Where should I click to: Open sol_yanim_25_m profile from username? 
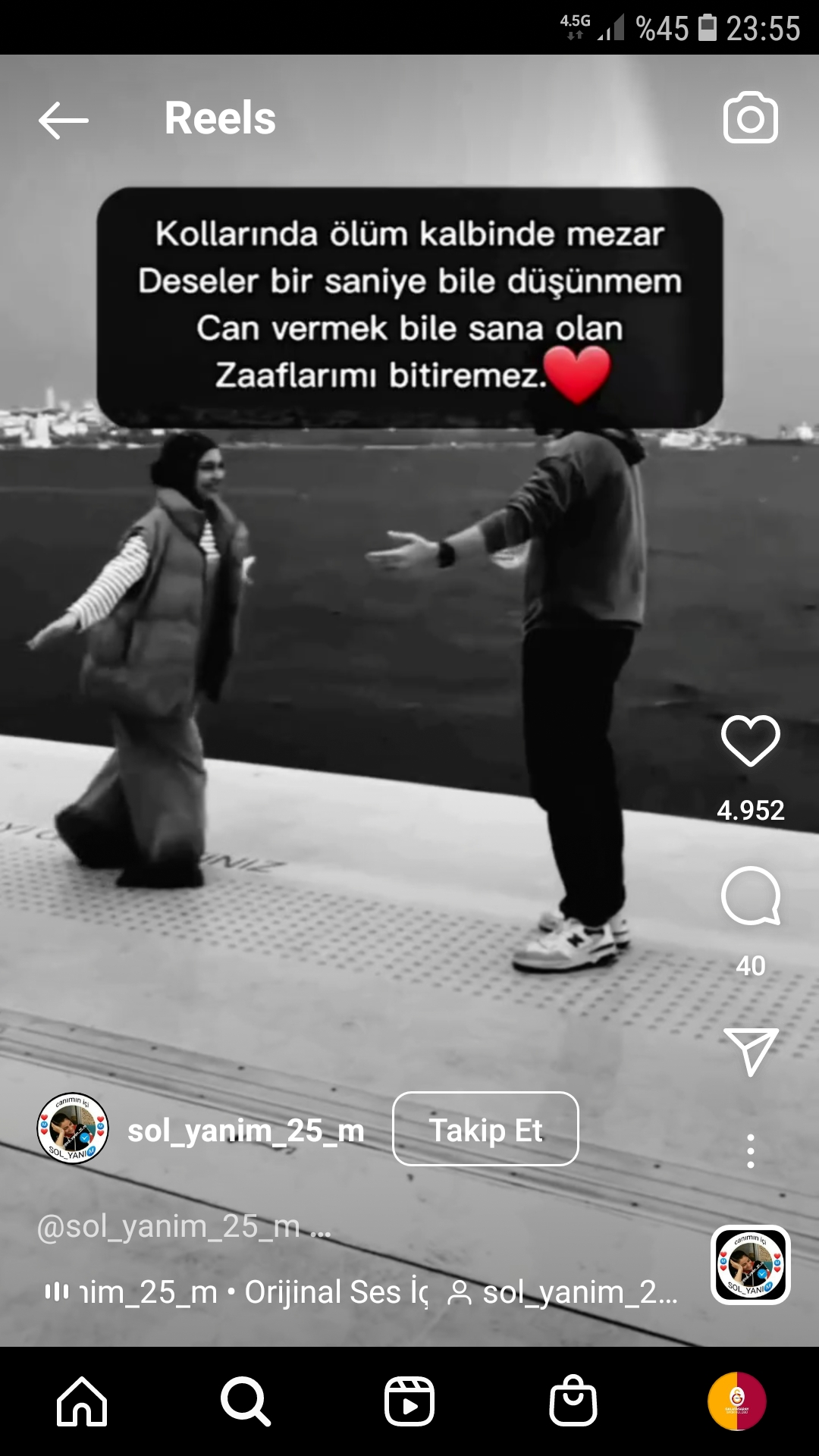click(246, 1131)
